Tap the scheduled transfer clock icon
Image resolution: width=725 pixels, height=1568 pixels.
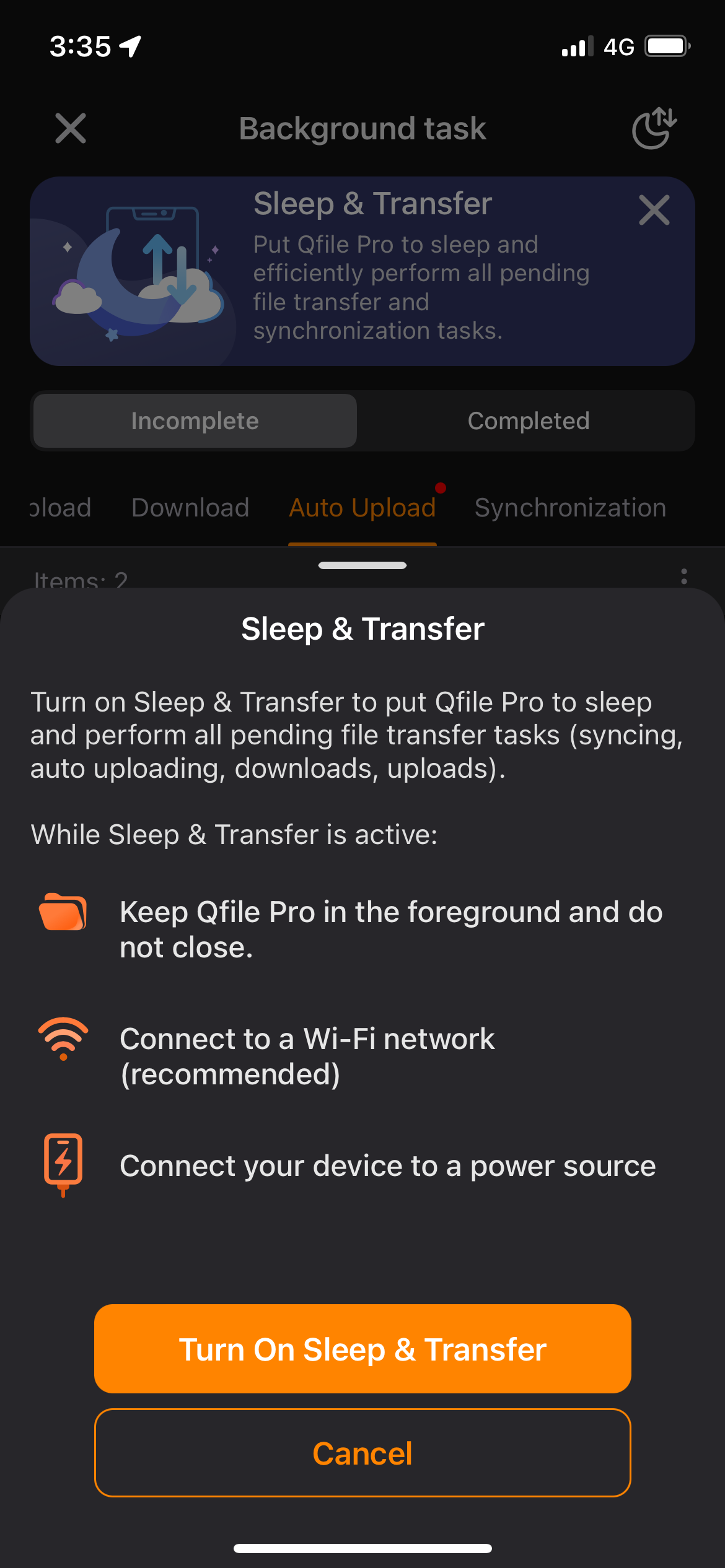click(x=652, y=129)
